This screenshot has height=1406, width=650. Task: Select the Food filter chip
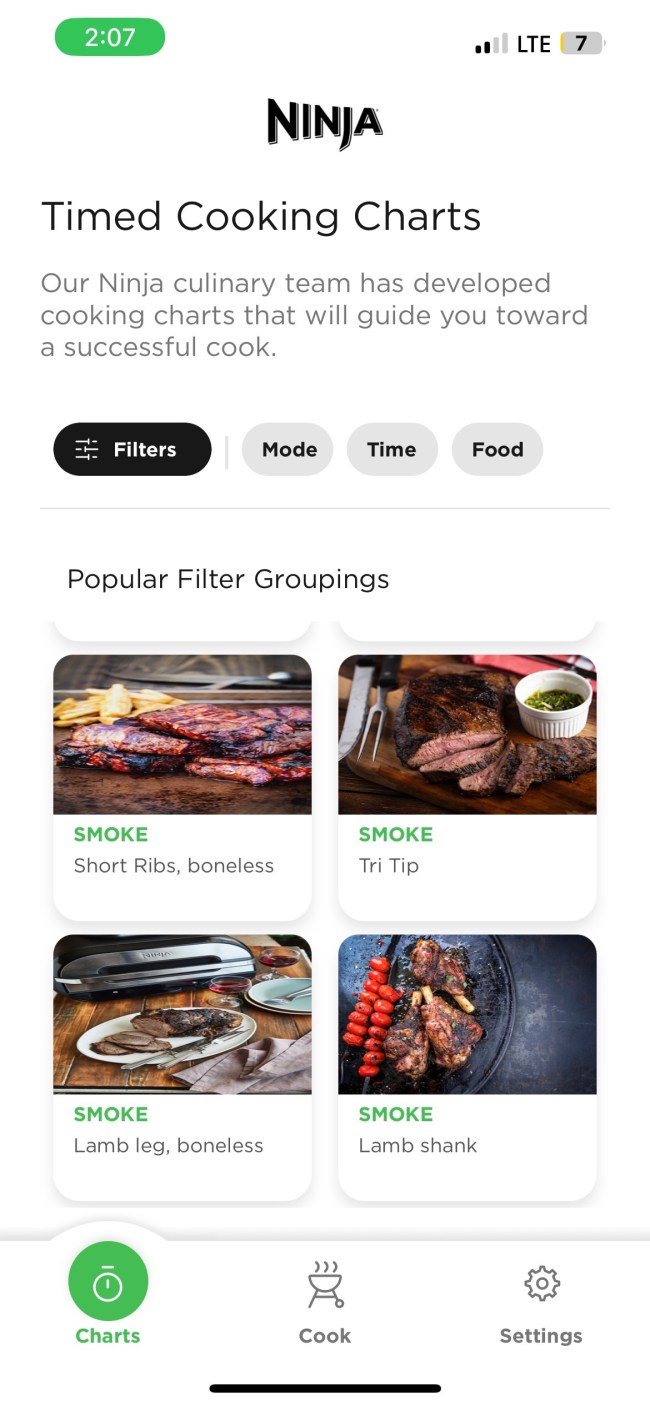point(497,449)
